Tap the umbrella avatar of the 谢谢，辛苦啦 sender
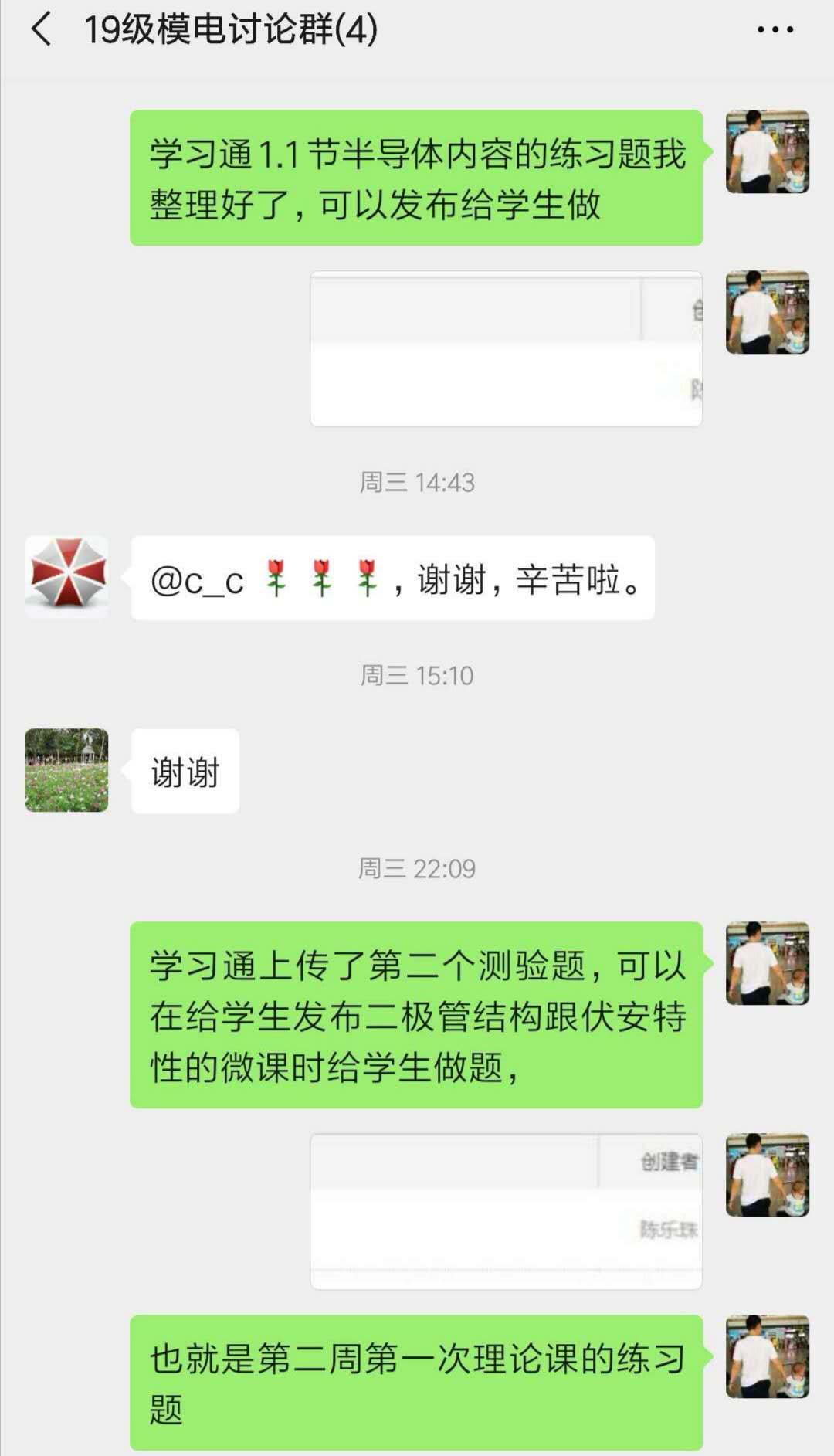The width and height of the screenshot is (834, 1456). tap(66, 577)
